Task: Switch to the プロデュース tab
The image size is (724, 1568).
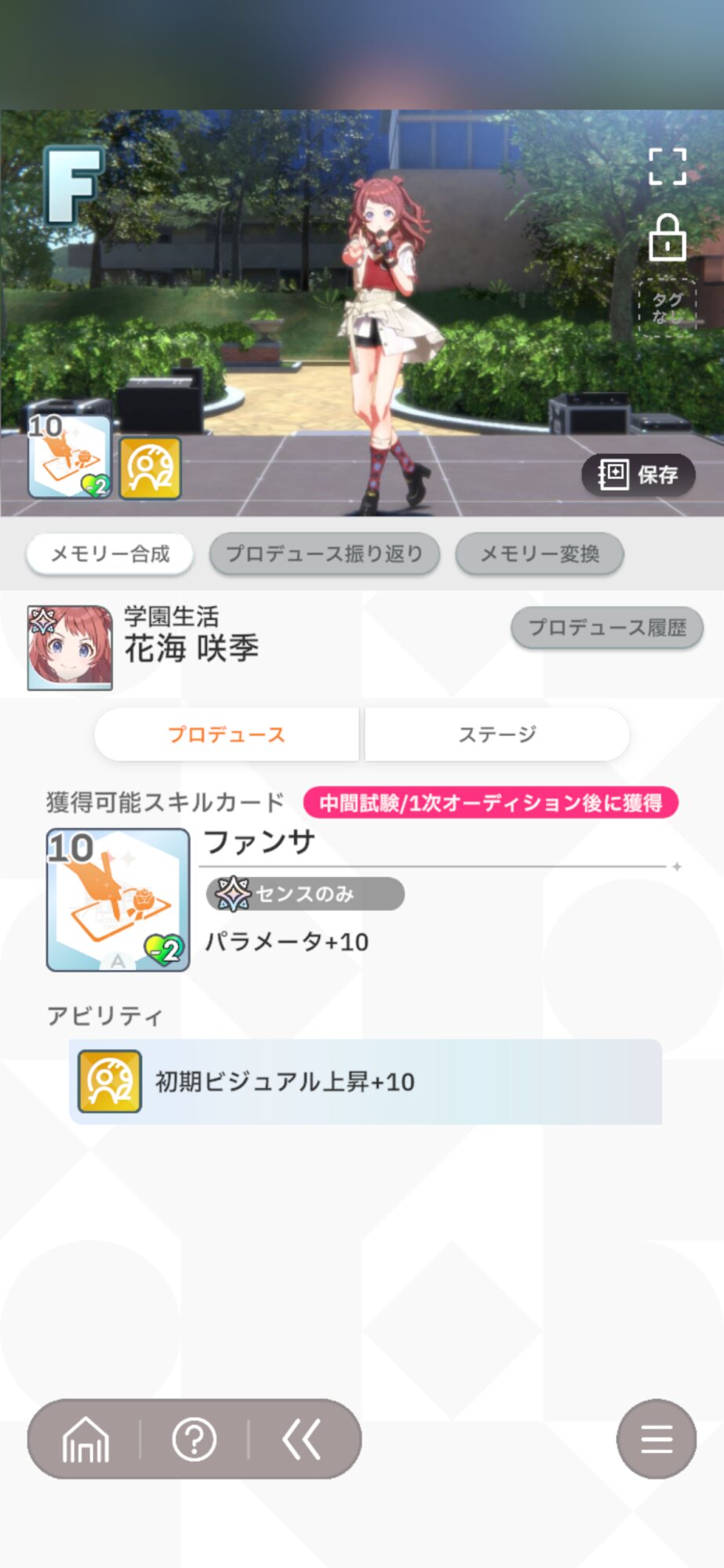Action: 227,735
